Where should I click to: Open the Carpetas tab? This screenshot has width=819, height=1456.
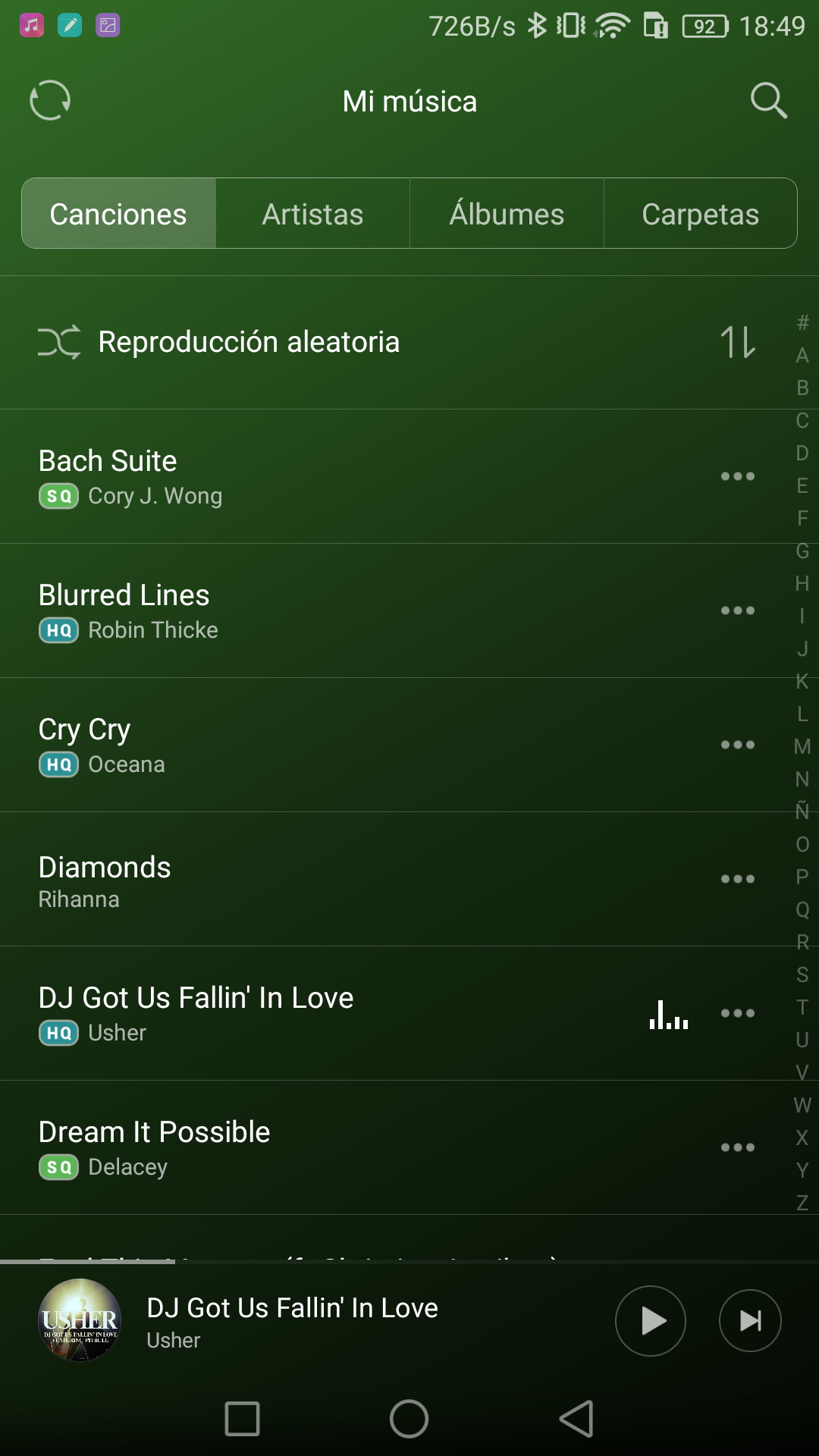coord(700,214)
